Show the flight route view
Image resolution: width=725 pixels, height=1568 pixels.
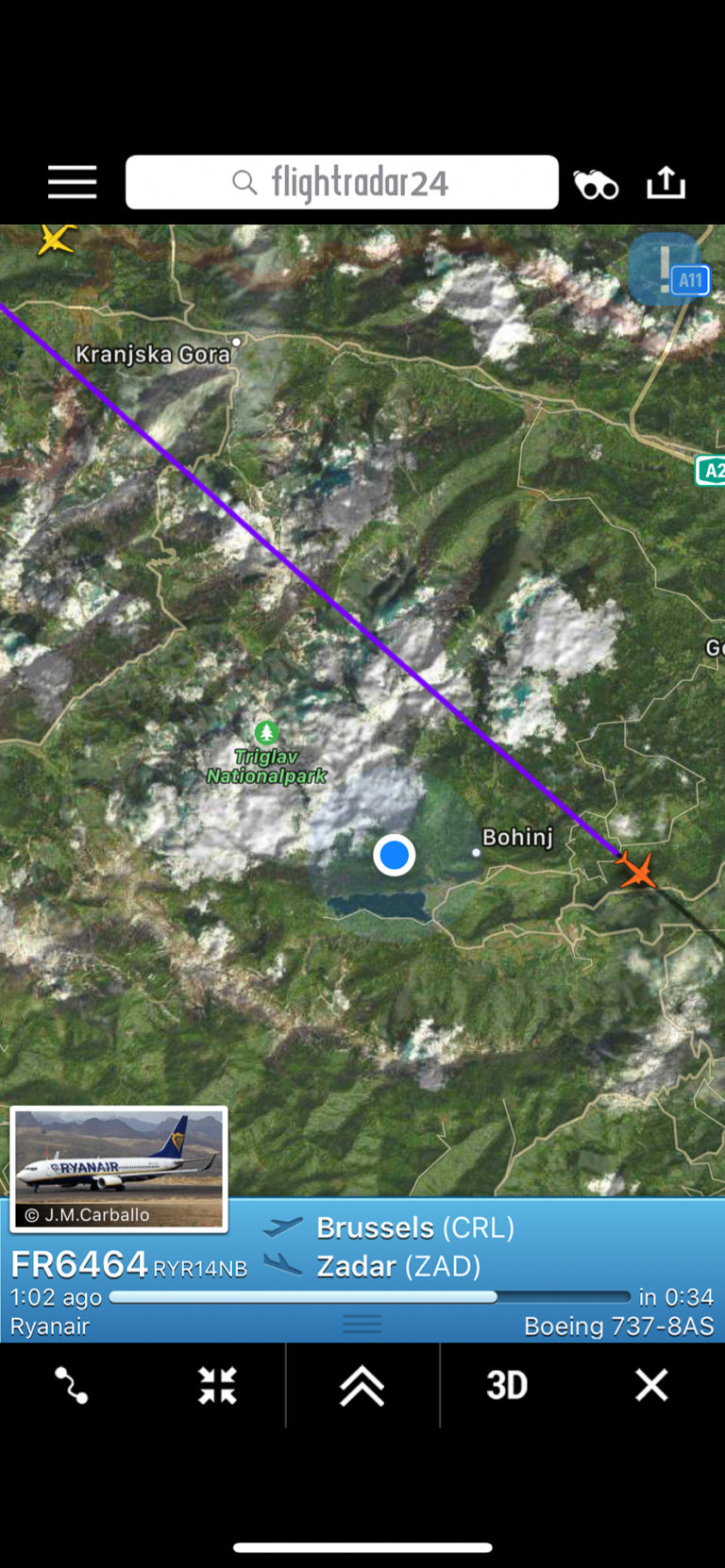[x=72, y=1385]
